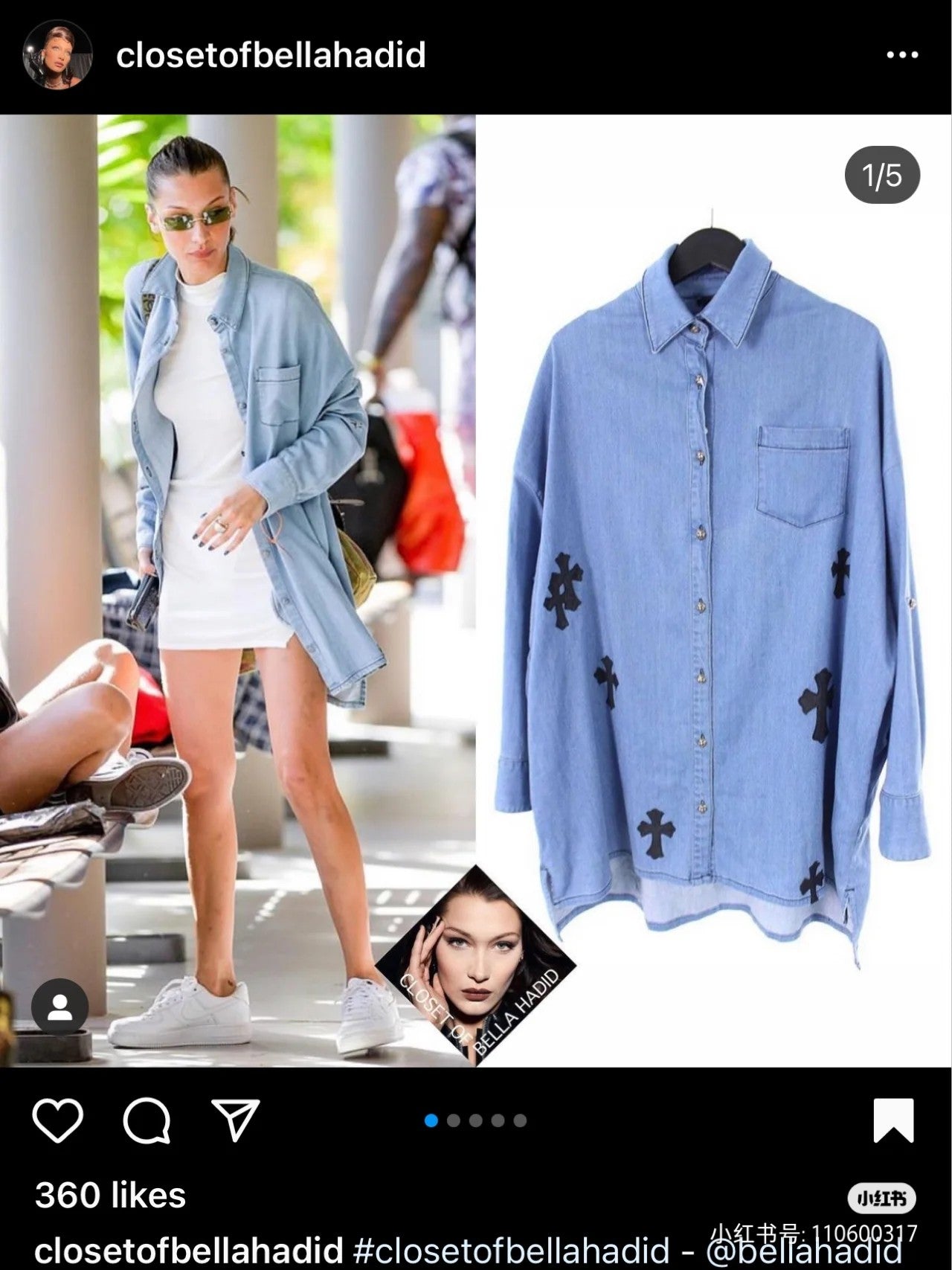Open the closetofbellahadid username at top
Image resolution: width=952 pixels, height=1270 pixels.
tap(271, 55)
